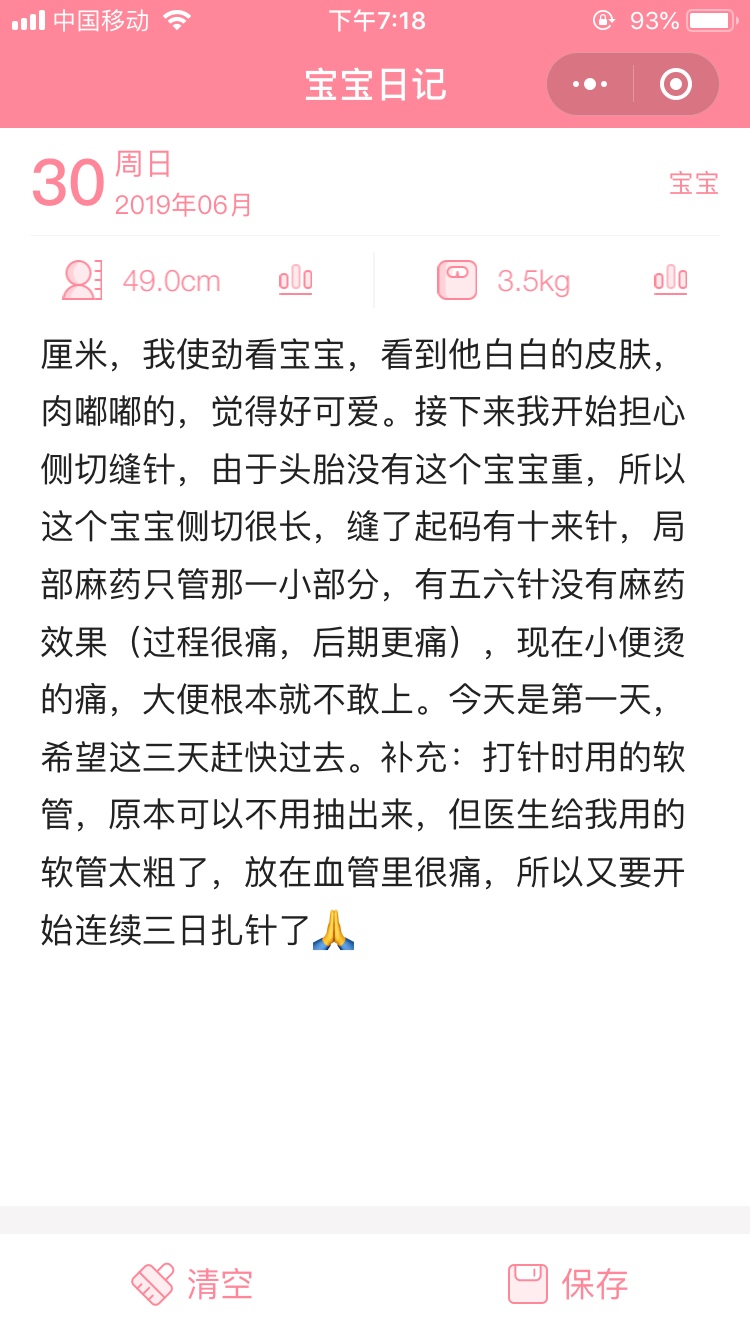Open the date picker showing 30 周日
Viewport: 750px width, 1334px height.
pos(142,183)
